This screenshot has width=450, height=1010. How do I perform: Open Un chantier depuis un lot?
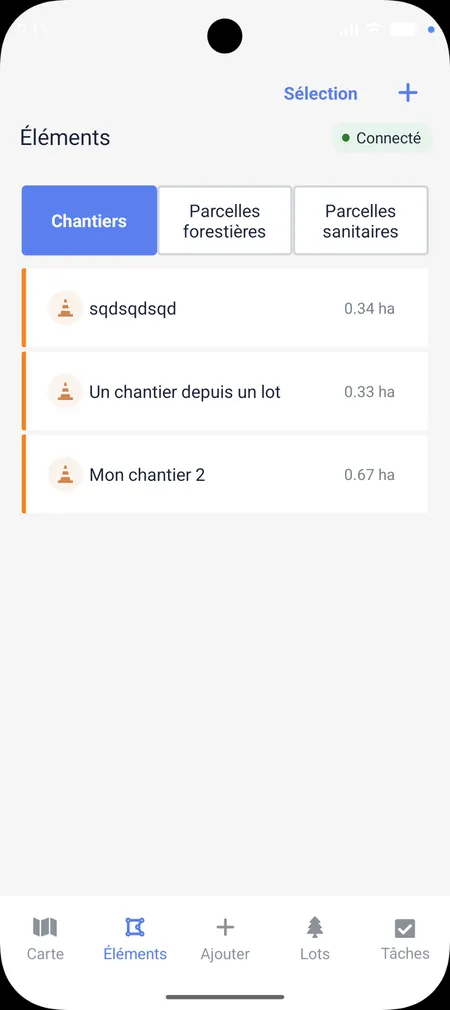tap(225, 392)
